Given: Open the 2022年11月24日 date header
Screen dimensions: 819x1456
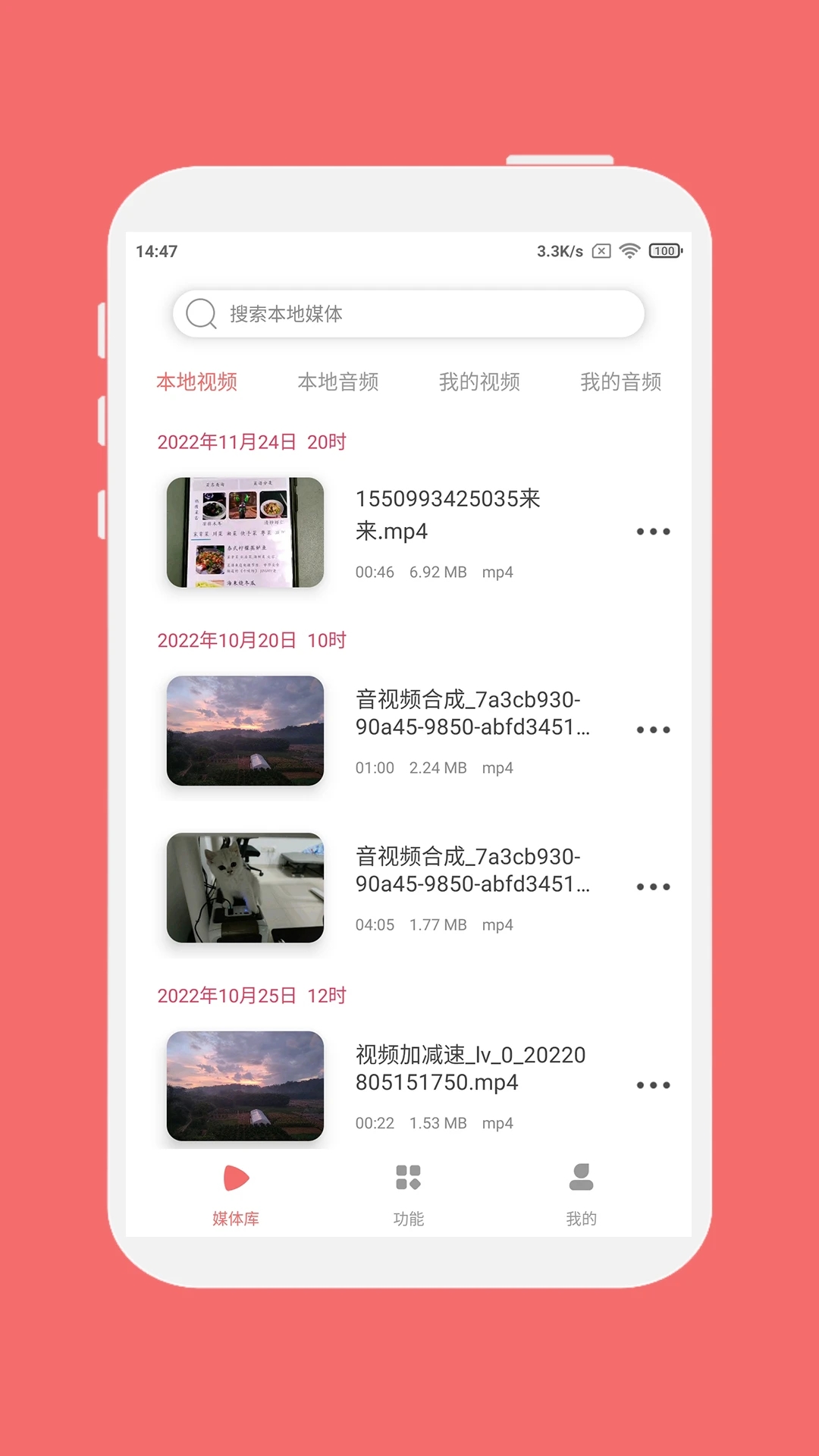Looking at the screenshot, I should click(250, 441).
